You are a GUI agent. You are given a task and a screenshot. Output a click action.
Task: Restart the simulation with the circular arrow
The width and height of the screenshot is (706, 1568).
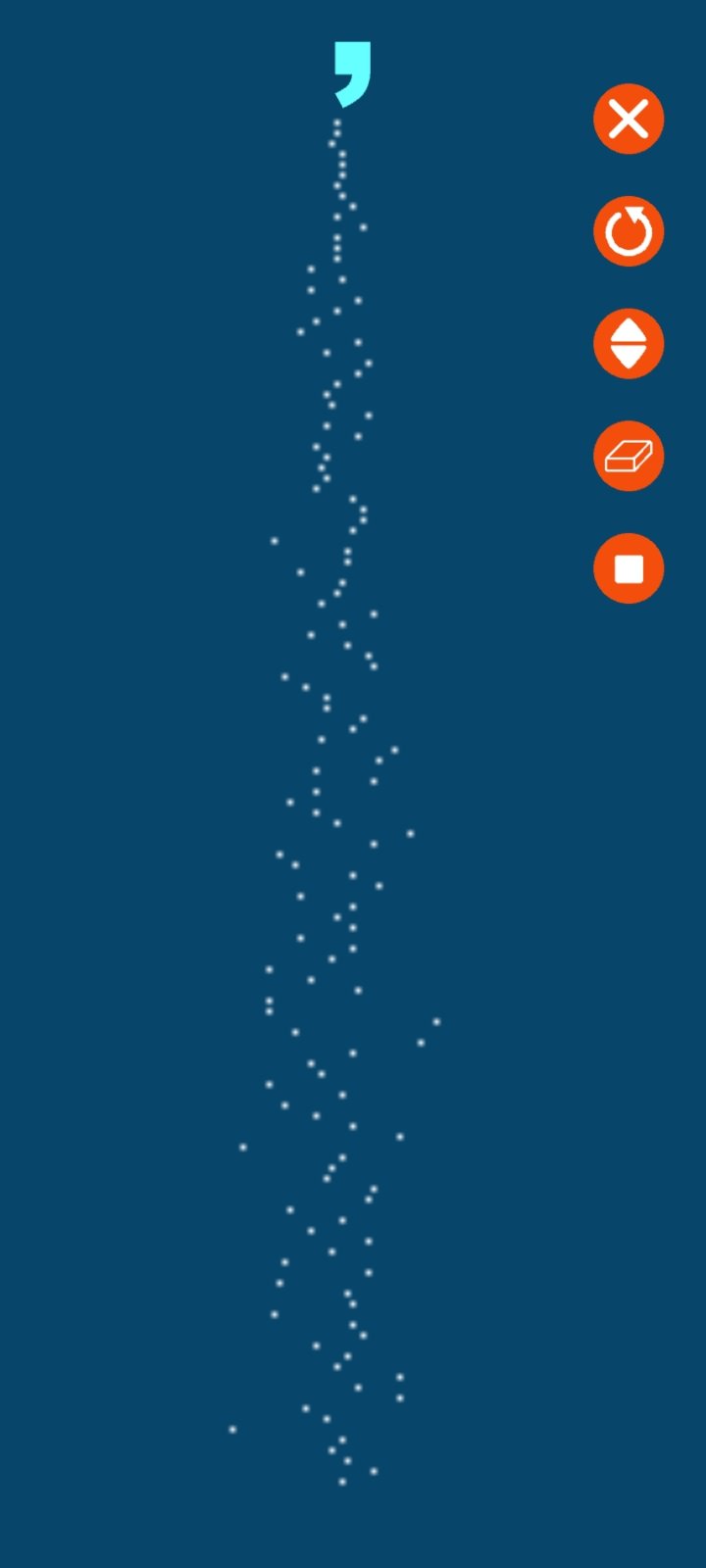[x=629, y=232]
